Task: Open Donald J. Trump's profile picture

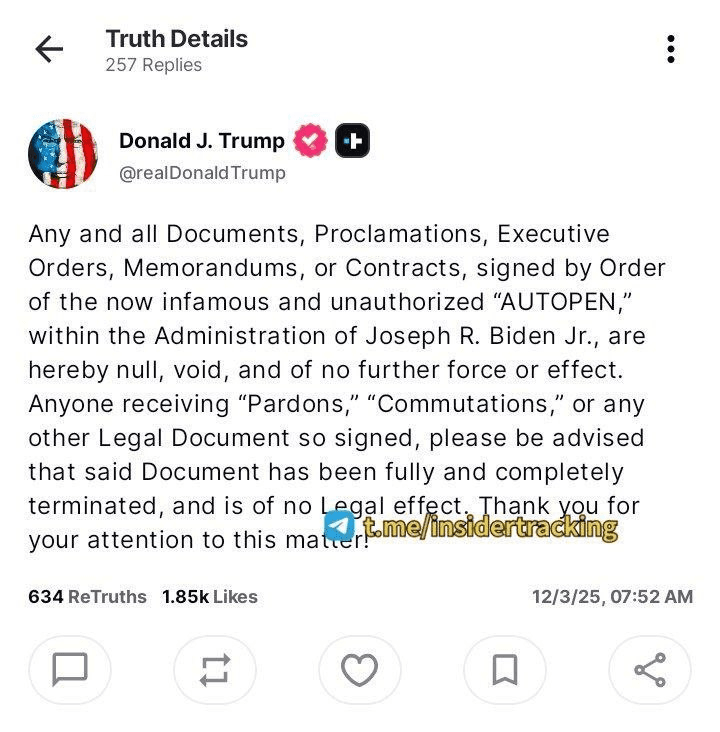Action: click(63, 153)
